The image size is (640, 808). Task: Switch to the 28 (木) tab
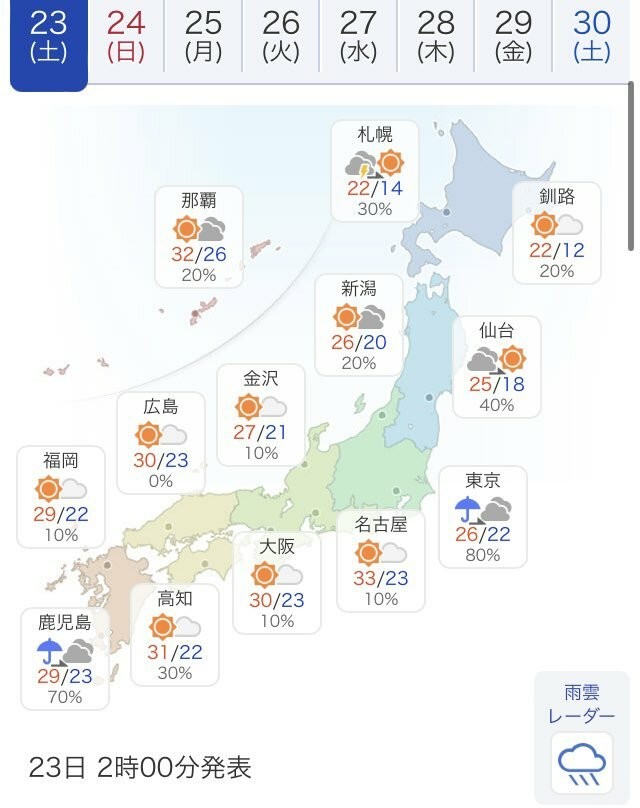pos(435,38)
